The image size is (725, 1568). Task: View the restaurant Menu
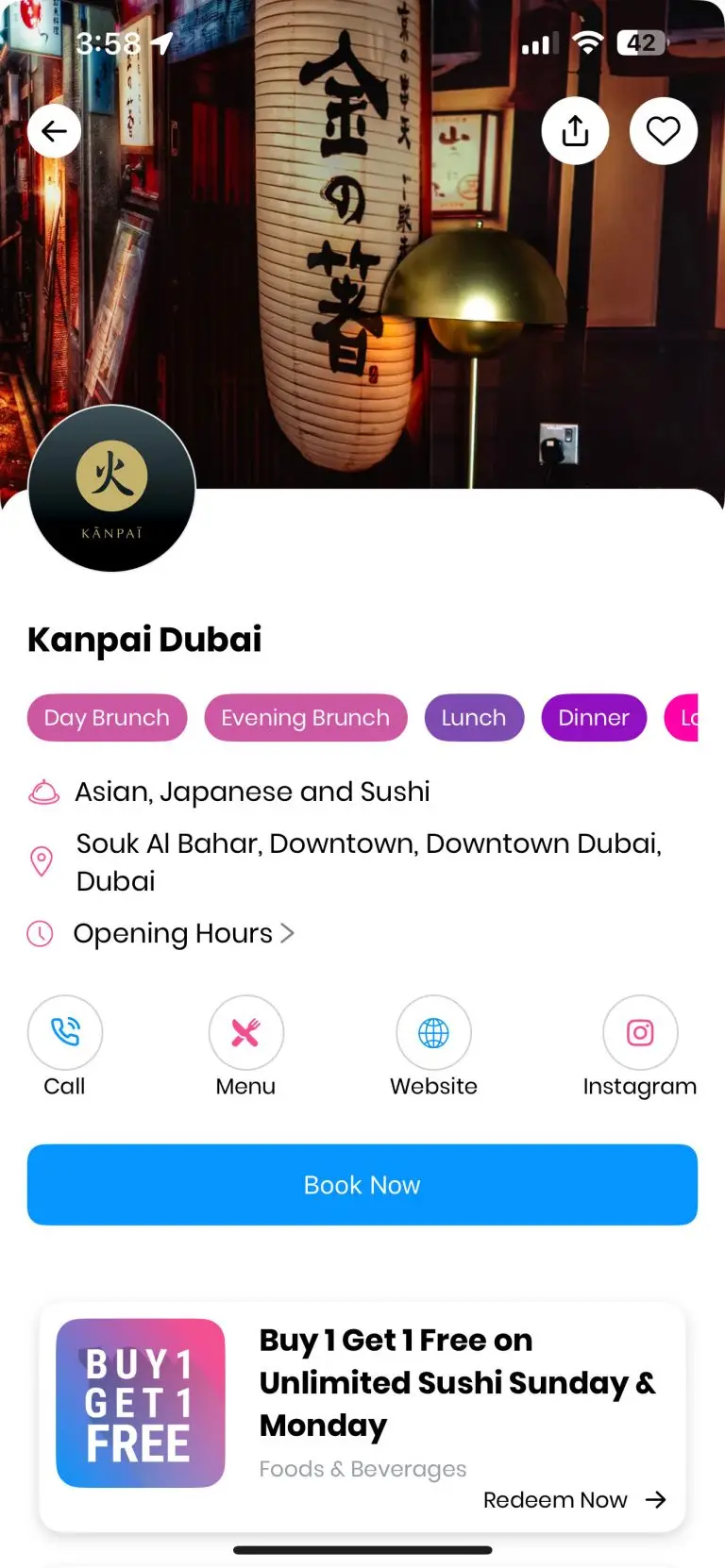click(245, 1033)
